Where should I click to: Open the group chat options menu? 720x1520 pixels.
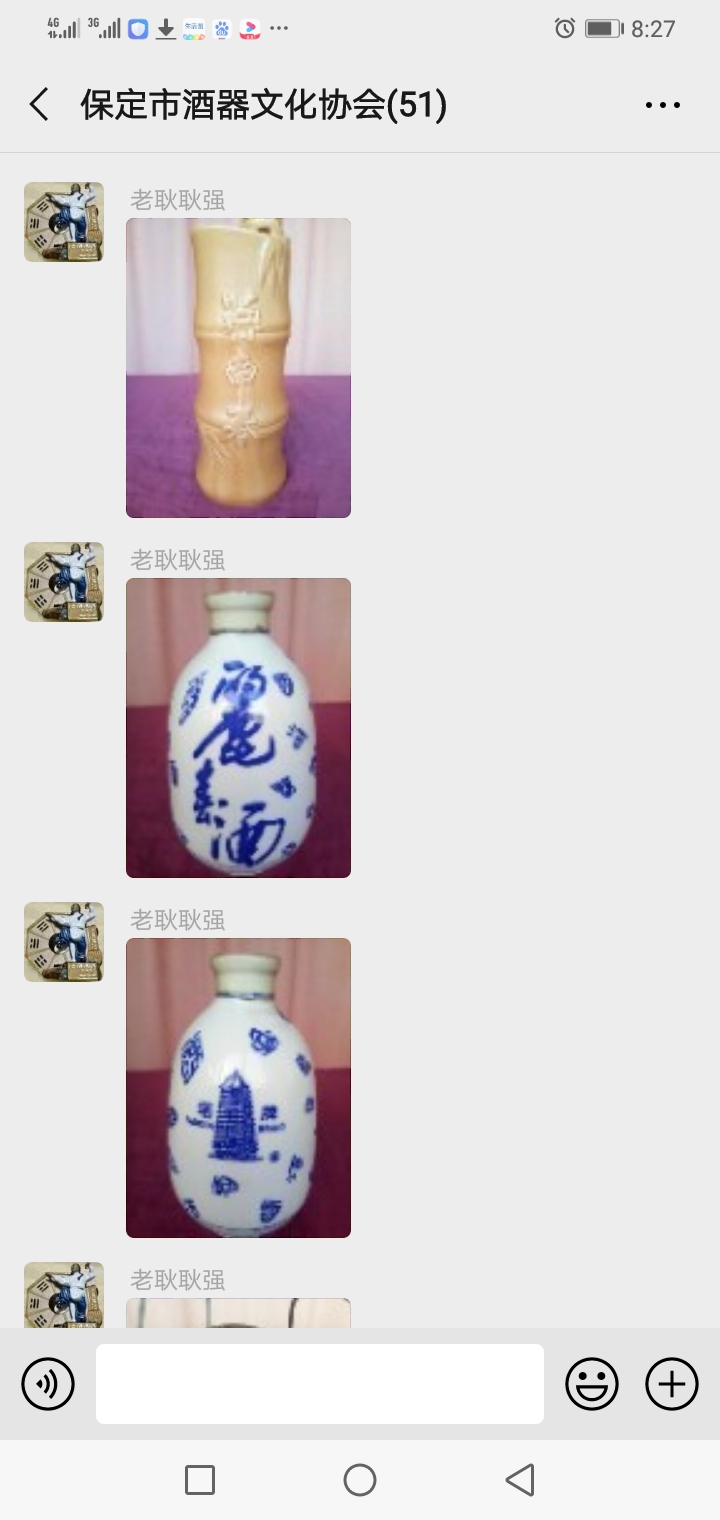[662, 105]
